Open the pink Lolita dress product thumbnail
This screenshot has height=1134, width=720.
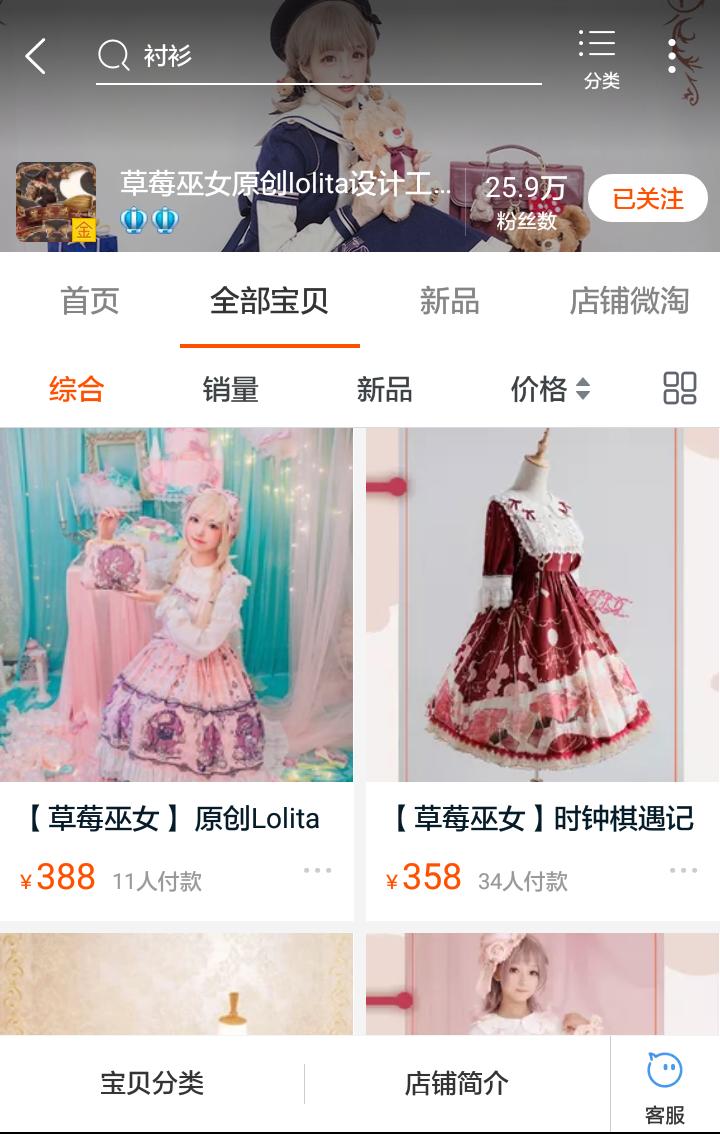(x=177, y=604)
